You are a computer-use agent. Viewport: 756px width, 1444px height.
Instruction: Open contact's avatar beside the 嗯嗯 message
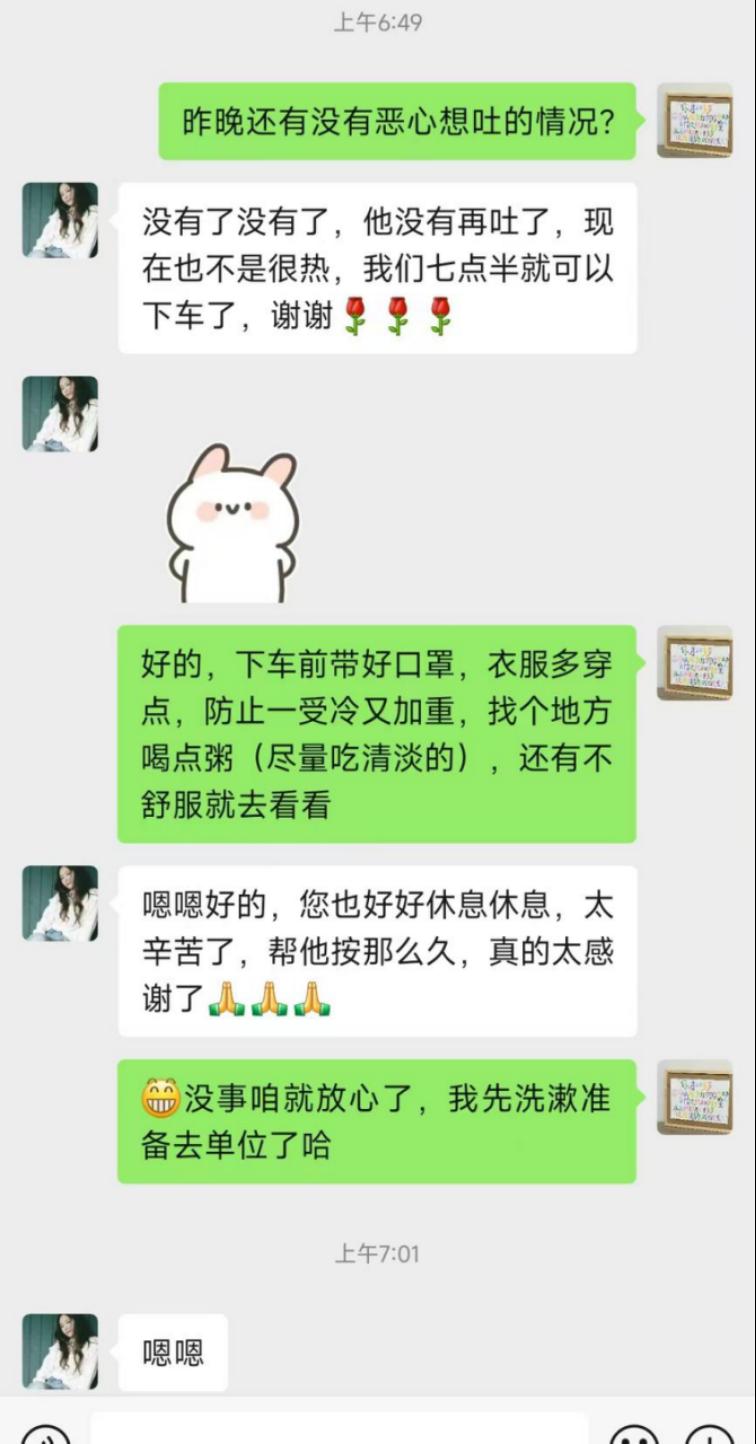[x=60, y=1351]
